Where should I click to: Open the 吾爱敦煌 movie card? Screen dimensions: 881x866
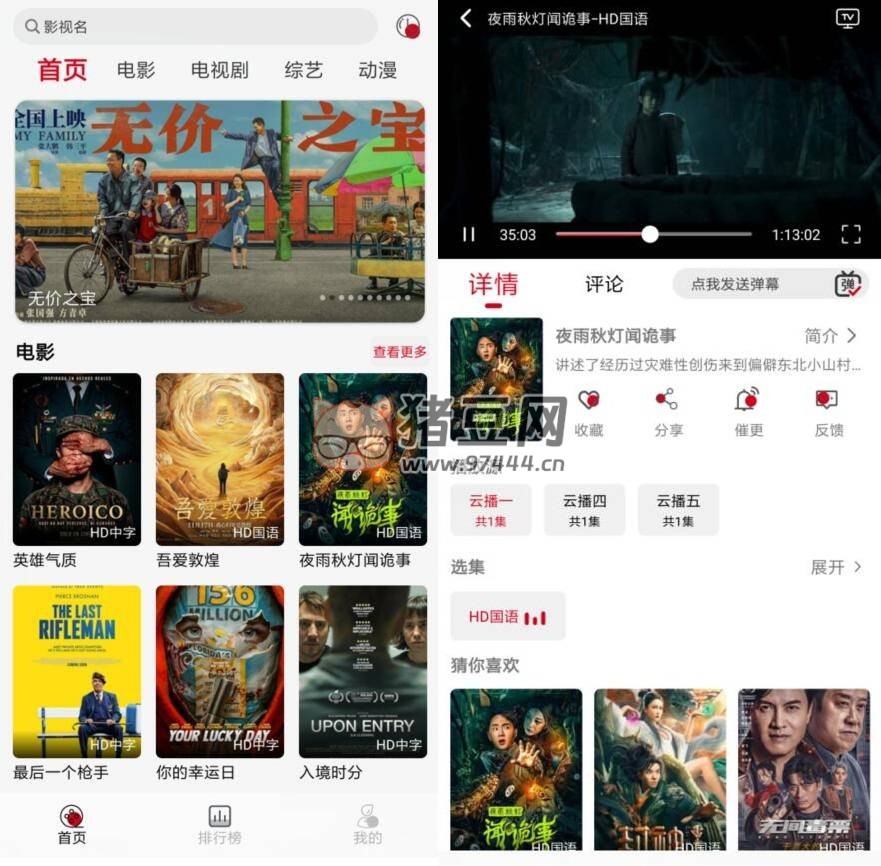(220, 459)
